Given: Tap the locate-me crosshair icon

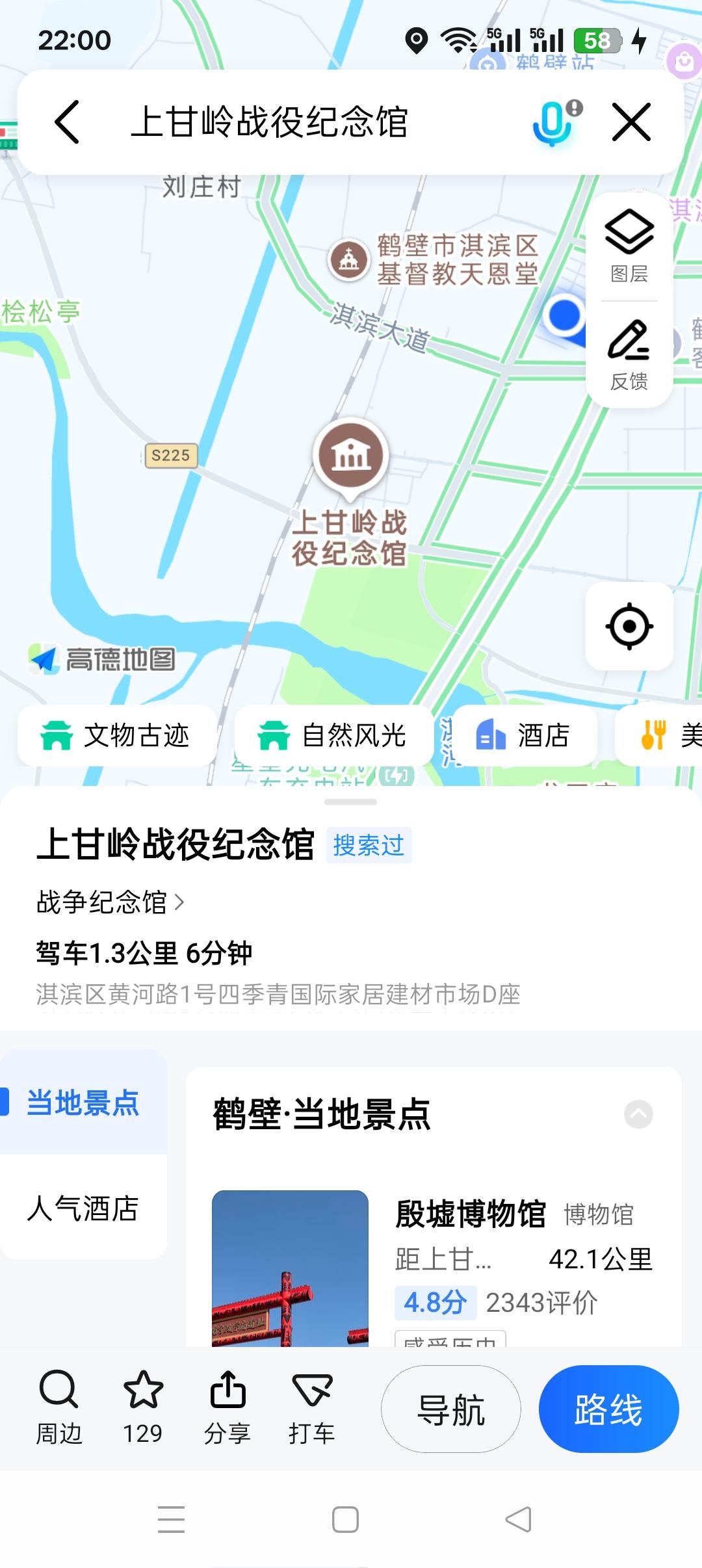Looking at the screenshot, I should [x=628, y=626].
